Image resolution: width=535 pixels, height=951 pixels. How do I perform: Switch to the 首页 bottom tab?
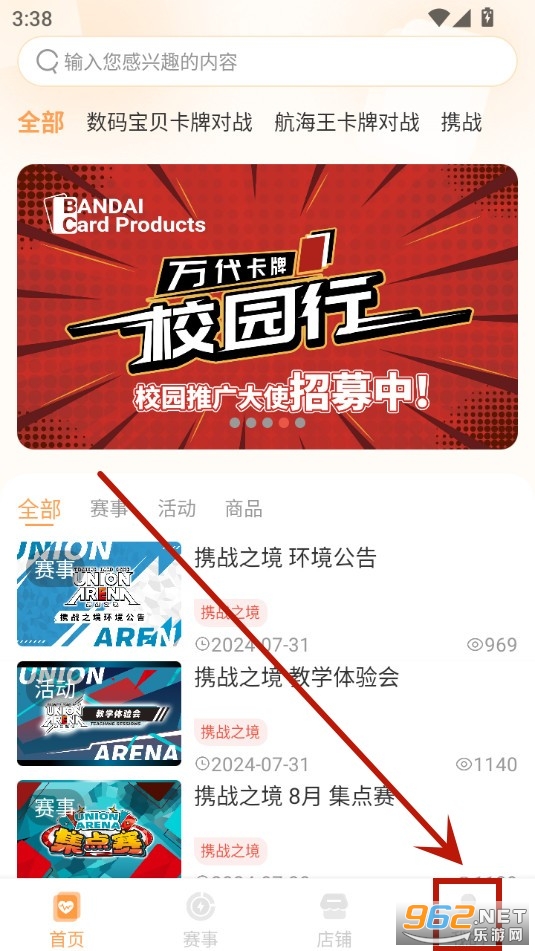67,919
